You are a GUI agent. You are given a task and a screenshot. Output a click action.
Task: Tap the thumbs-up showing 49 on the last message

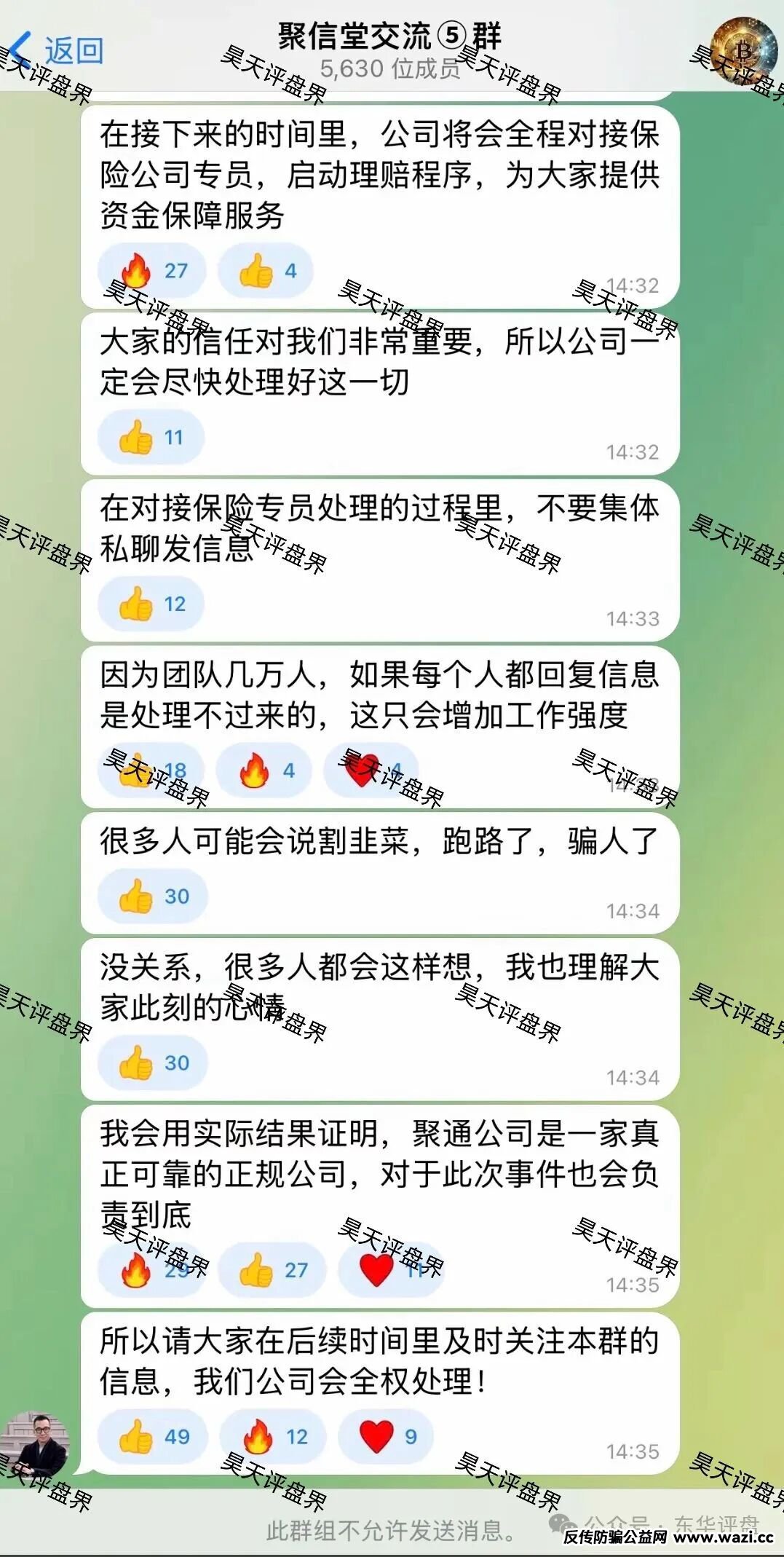[153, 1438]
